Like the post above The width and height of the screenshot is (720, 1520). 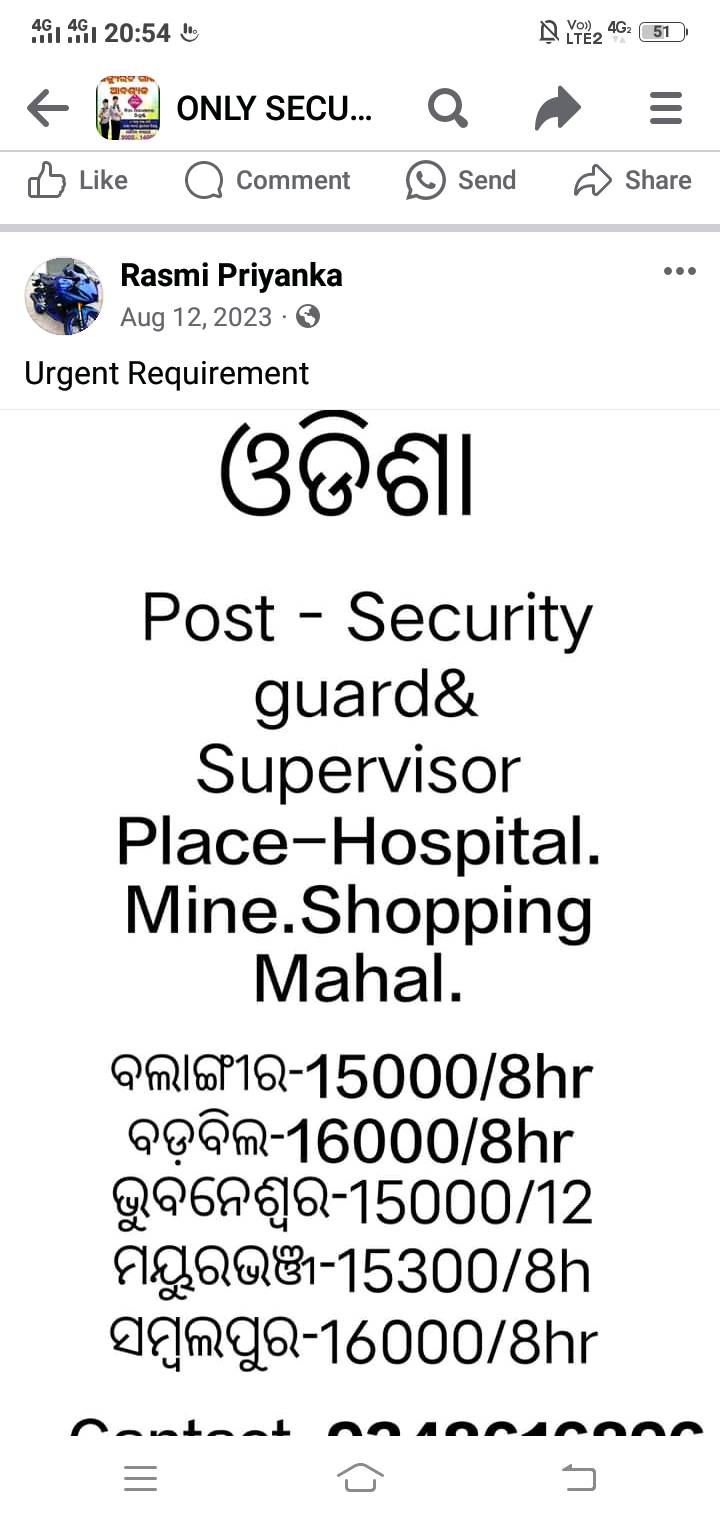(x=78, y=181)
